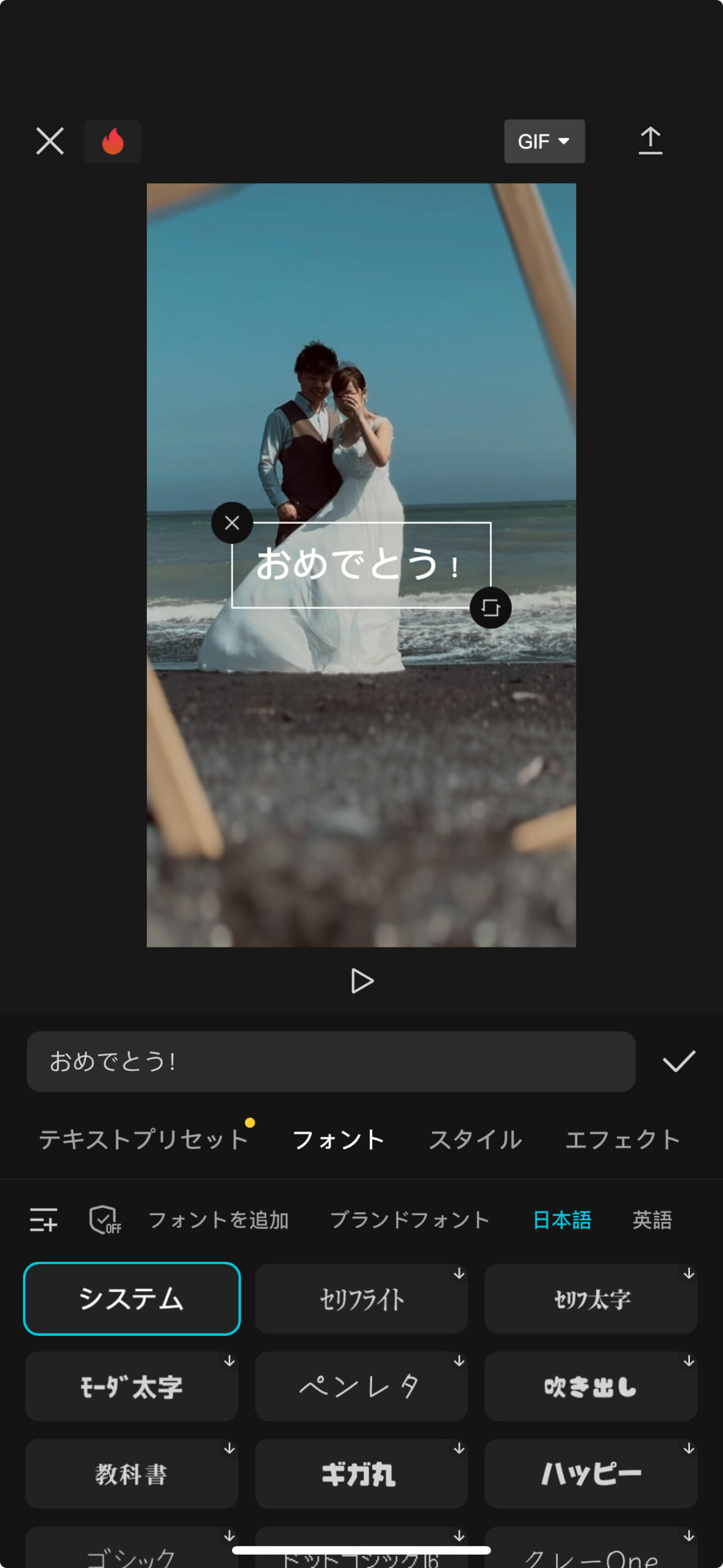723x1568 pixels.
Task: Apply the ペンレタ font
Action: tap(361, 1386)
